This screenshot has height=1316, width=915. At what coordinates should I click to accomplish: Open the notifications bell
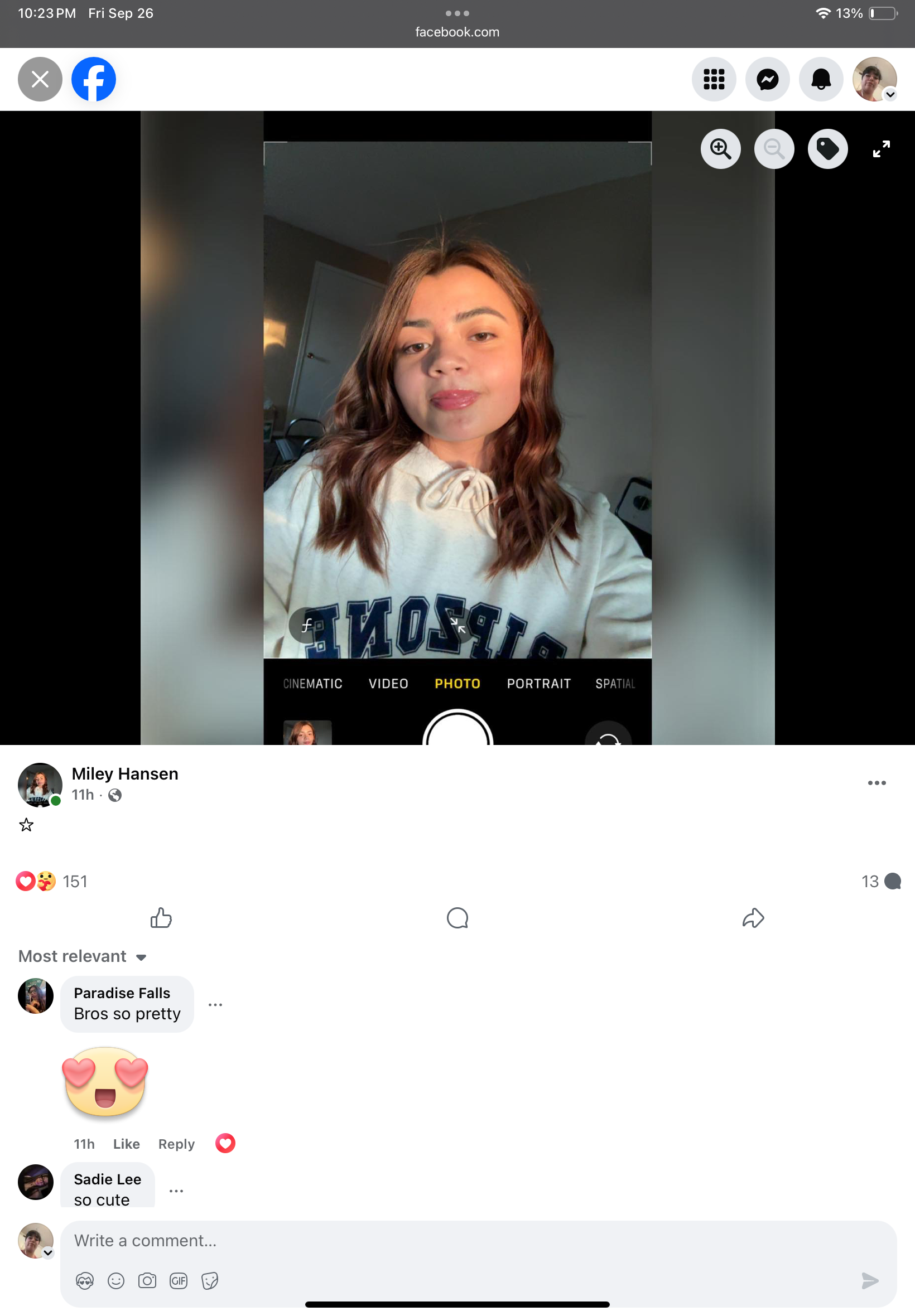click(x=820, y=79)
